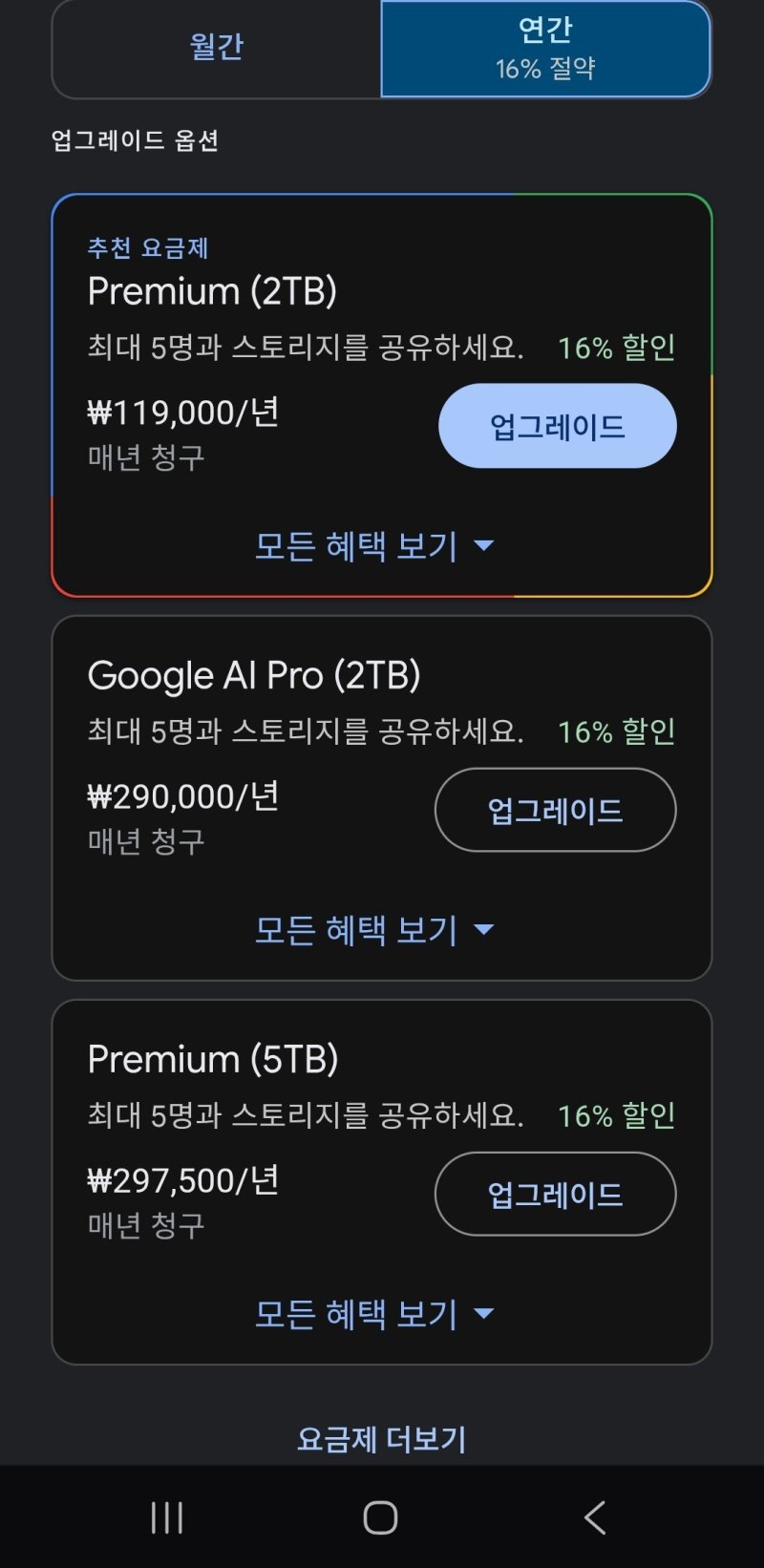Screen dimensions: 764x1568
Task: Return to the home screen
Action: click(380, 1517)
